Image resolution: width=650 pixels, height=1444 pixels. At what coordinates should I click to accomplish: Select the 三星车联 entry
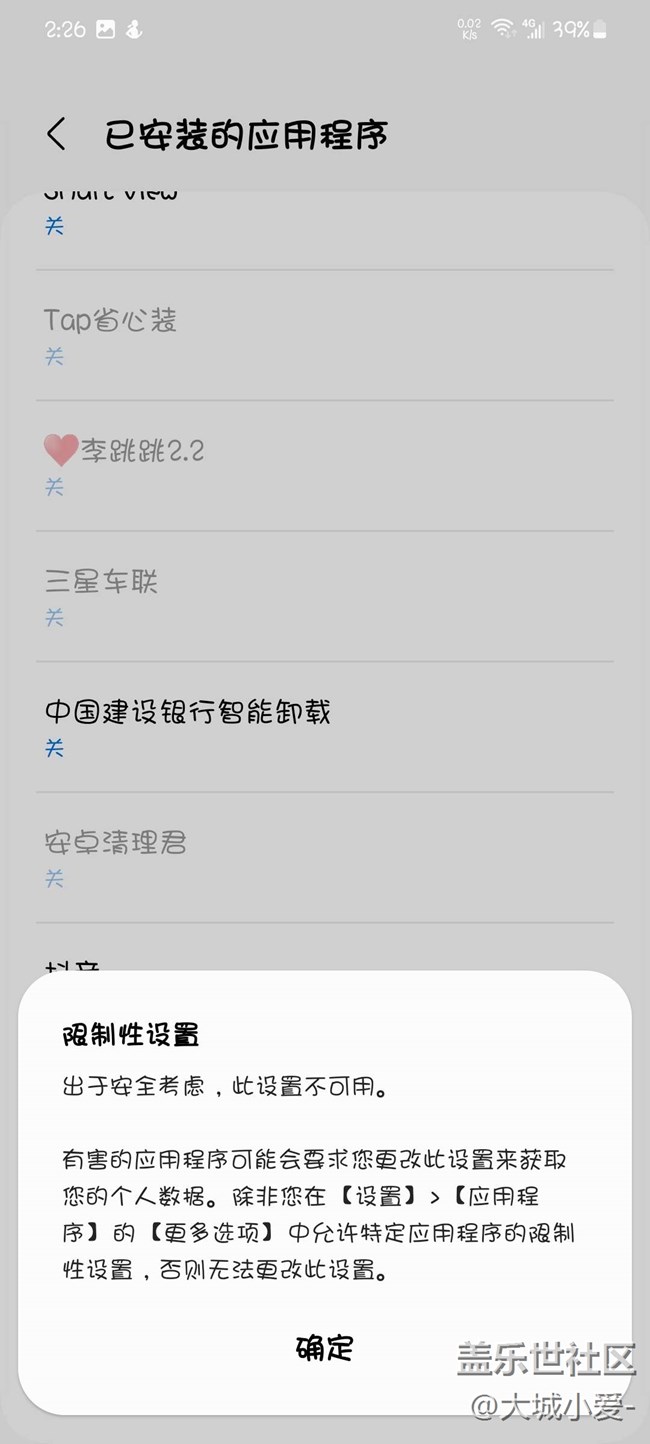[325, 596]
